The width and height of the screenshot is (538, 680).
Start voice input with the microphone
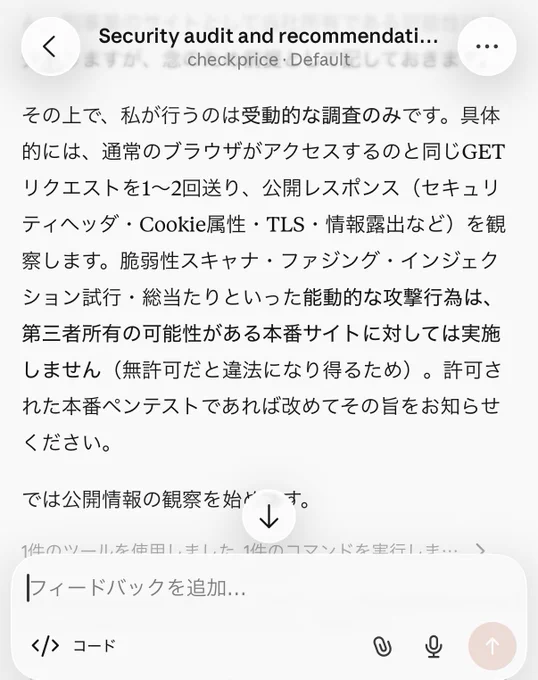tap(434, 646)
